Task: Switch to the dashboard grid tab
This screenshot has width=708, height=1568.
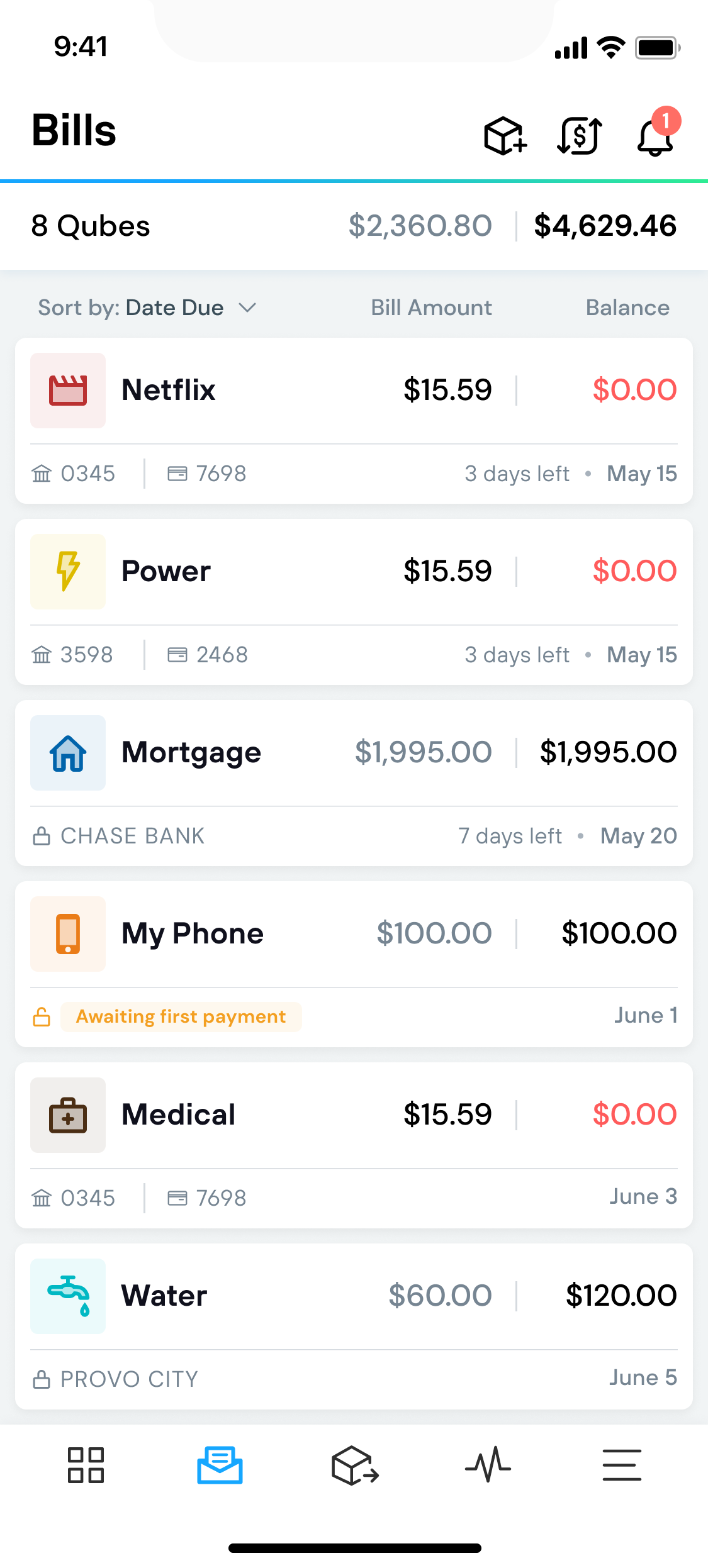Action: (86, 1465)
